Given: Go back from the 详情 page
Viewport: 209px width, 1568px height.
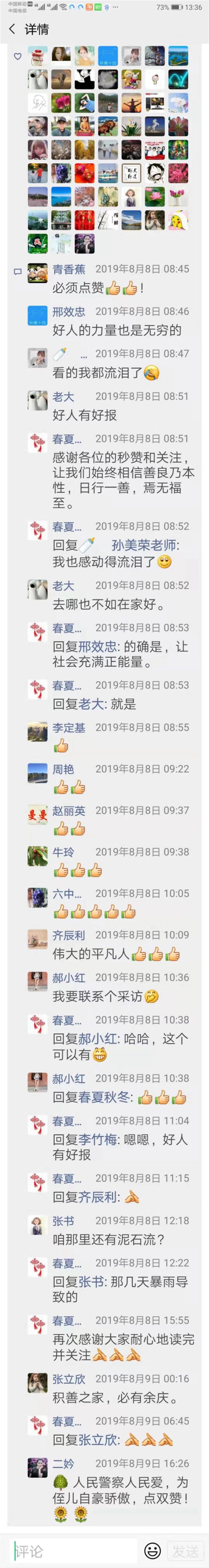Looking at the screenshot, I should [x=11, y=29].
